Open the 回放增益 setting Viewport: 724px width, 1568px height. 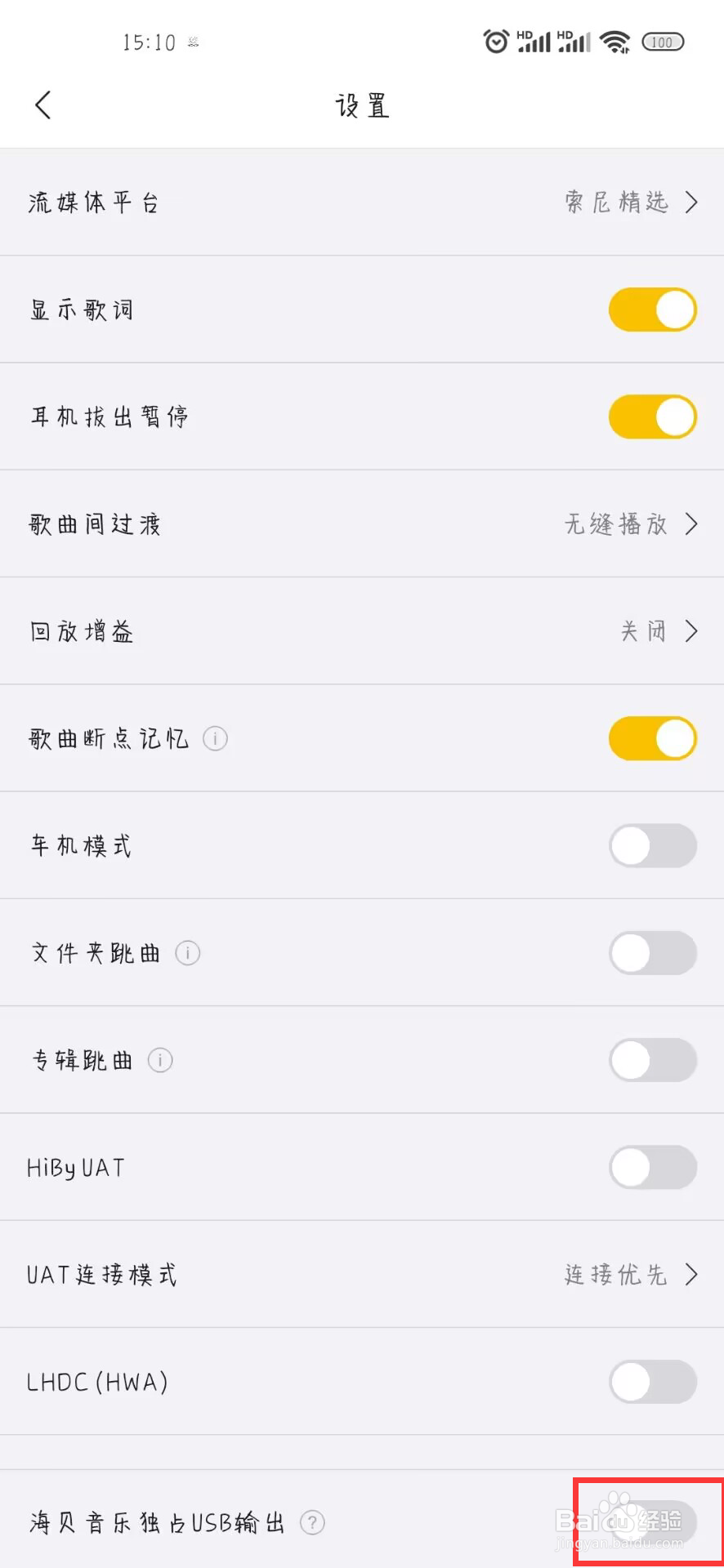(362, 630)
